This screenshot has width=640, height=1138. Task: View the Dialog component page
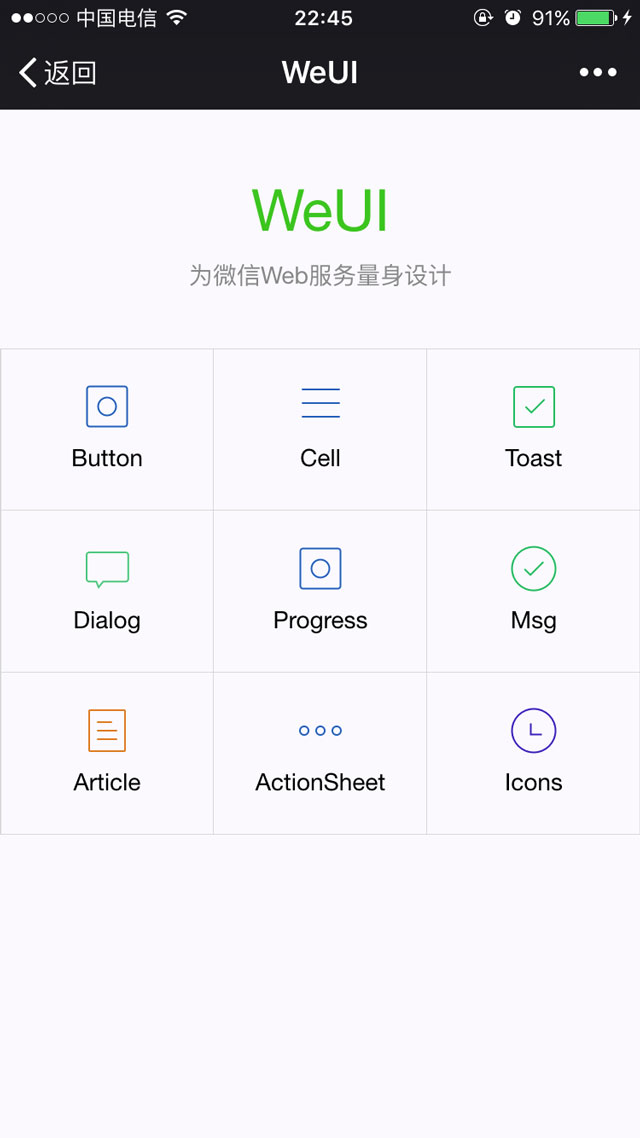click(107, 591)
